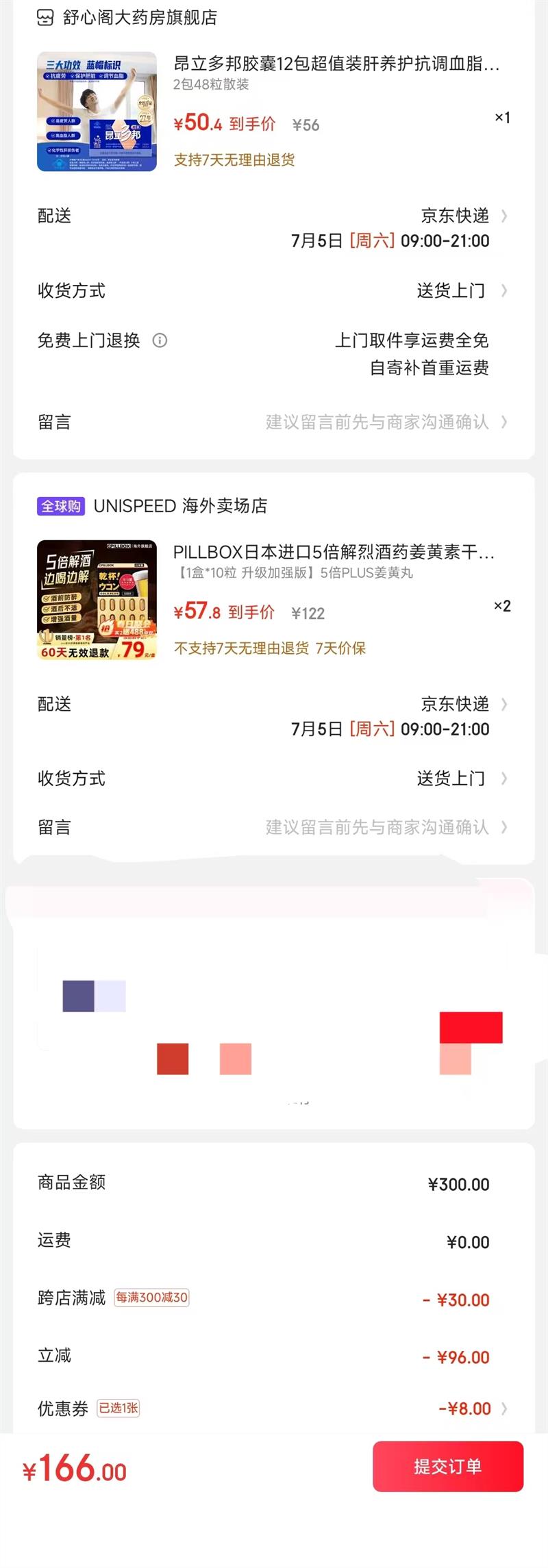View the 昂立多邦胶囊 product details

point(336,64)
